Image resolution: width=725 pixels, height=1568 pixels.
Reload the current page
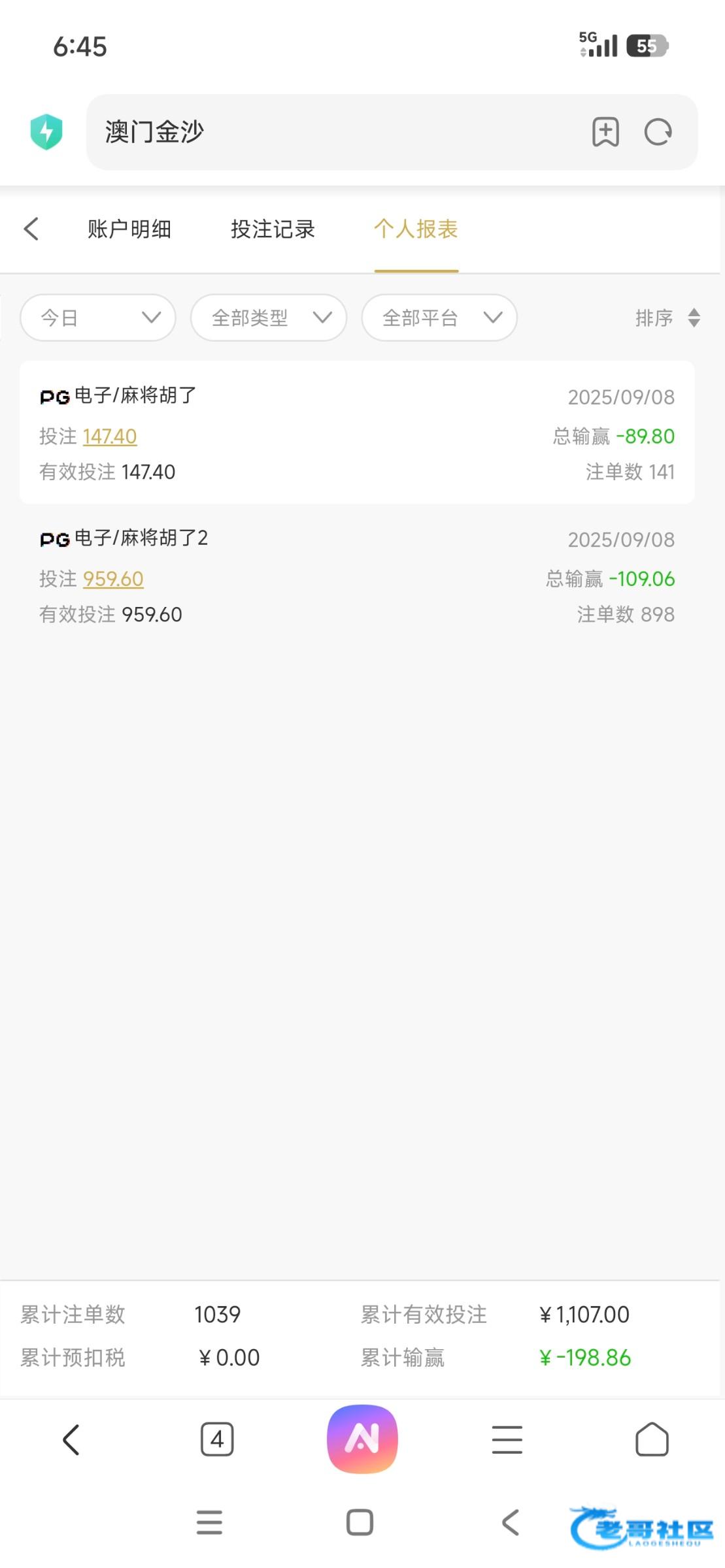(x=658, y=132)
